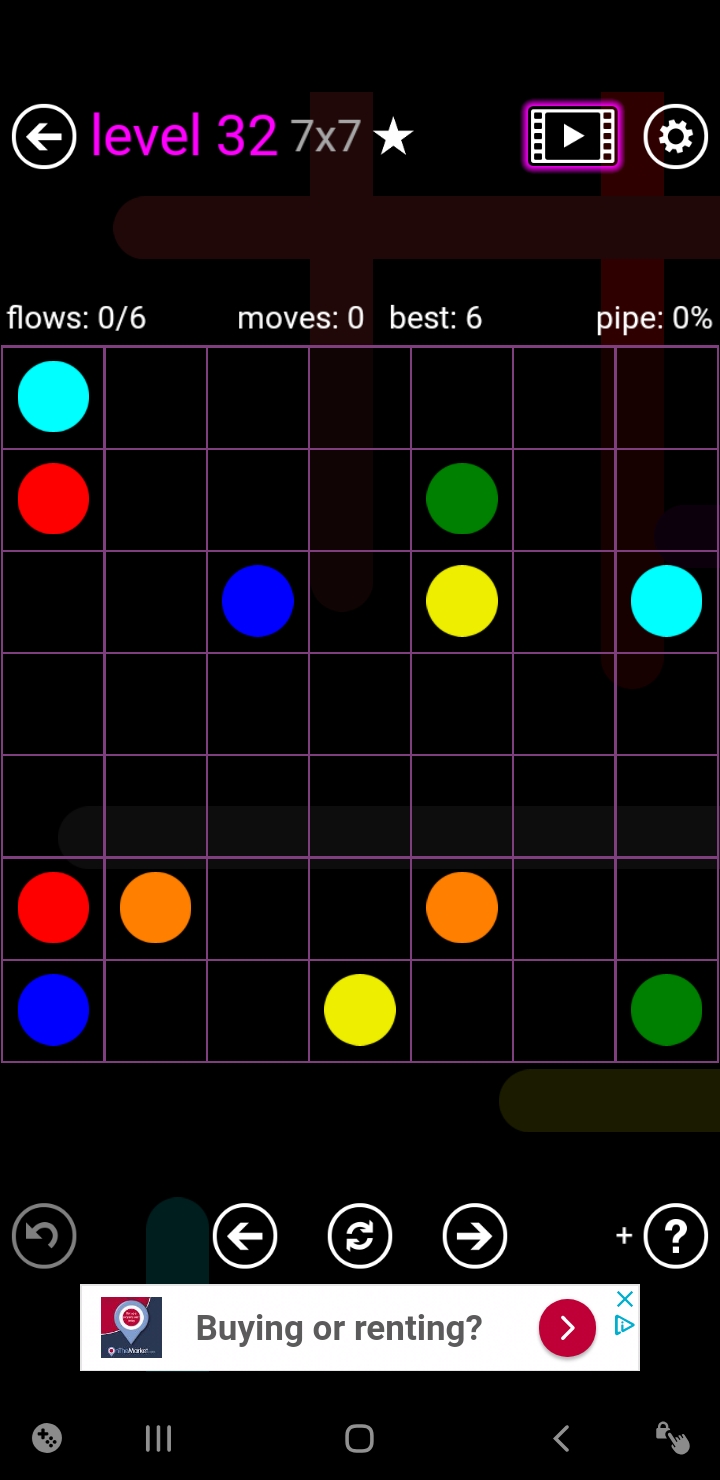This screenshot has width=720, height=1480.
Task: Close the ad banner
Action: pyautogui.click(x=625, y=1299)
